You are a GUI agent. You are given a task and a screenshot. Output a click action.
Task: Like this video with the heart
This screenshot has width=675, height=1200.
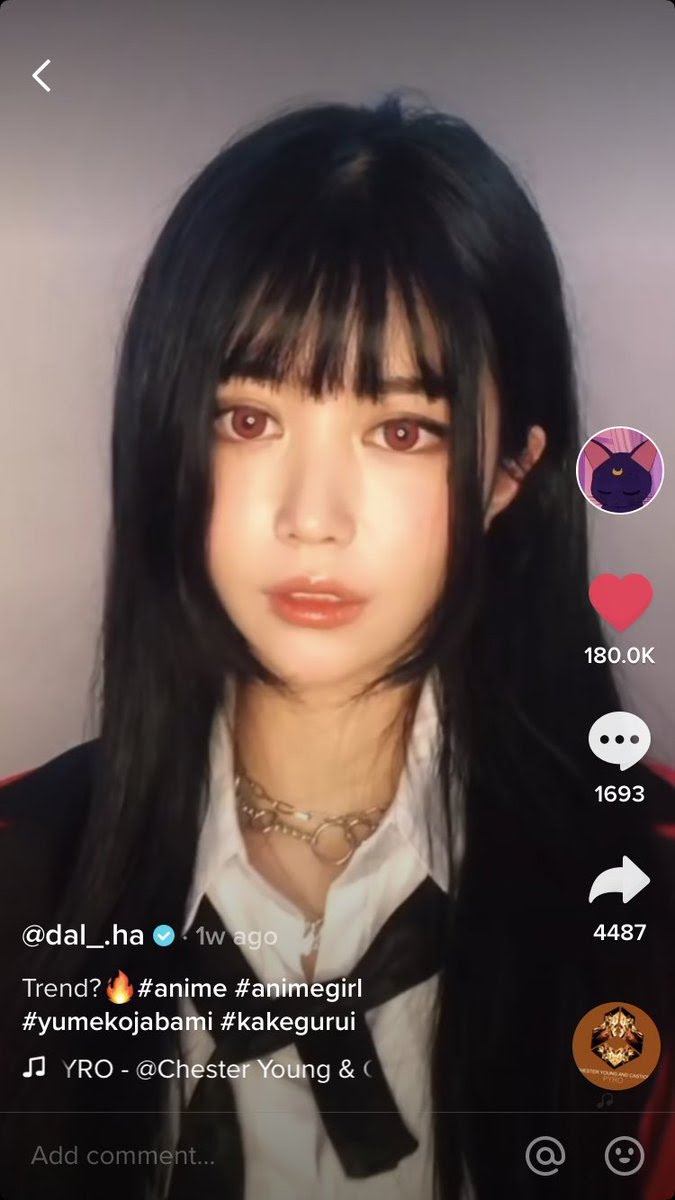620,604
